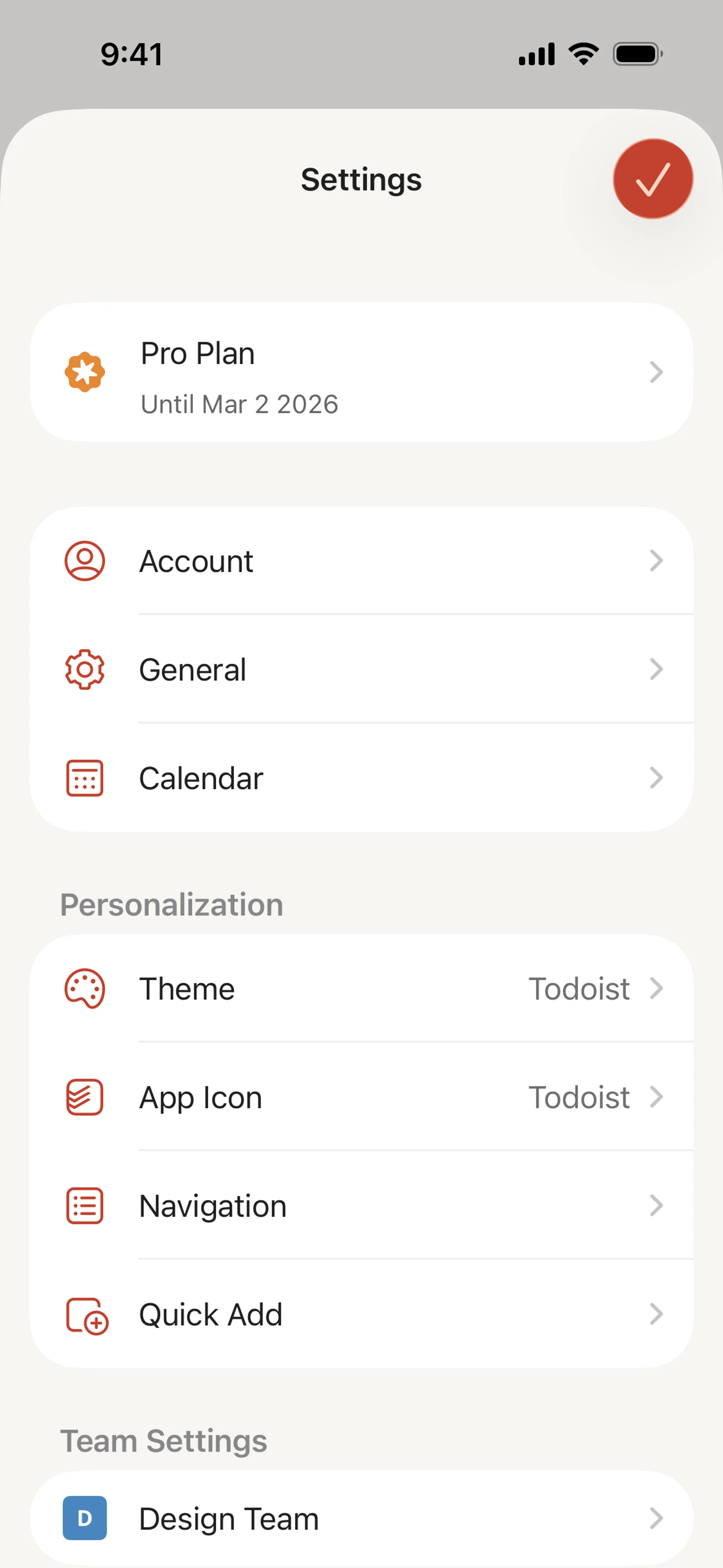Open Account settings
Image resolution: width=723 pixels, height=1568 pixels.
click(x=361, y=561)
